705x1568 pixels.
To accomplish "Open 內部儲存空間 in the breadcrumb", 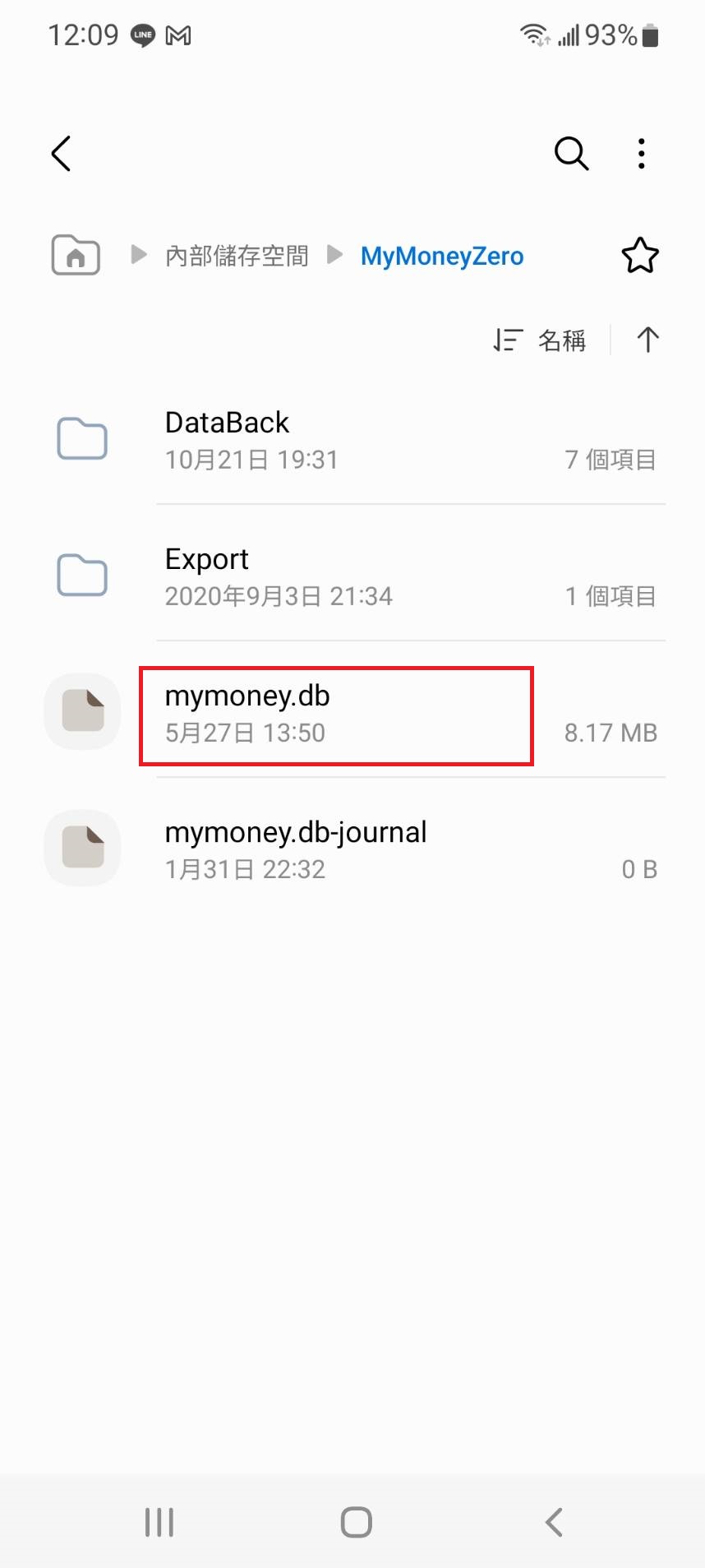I will tap(237, 256).
